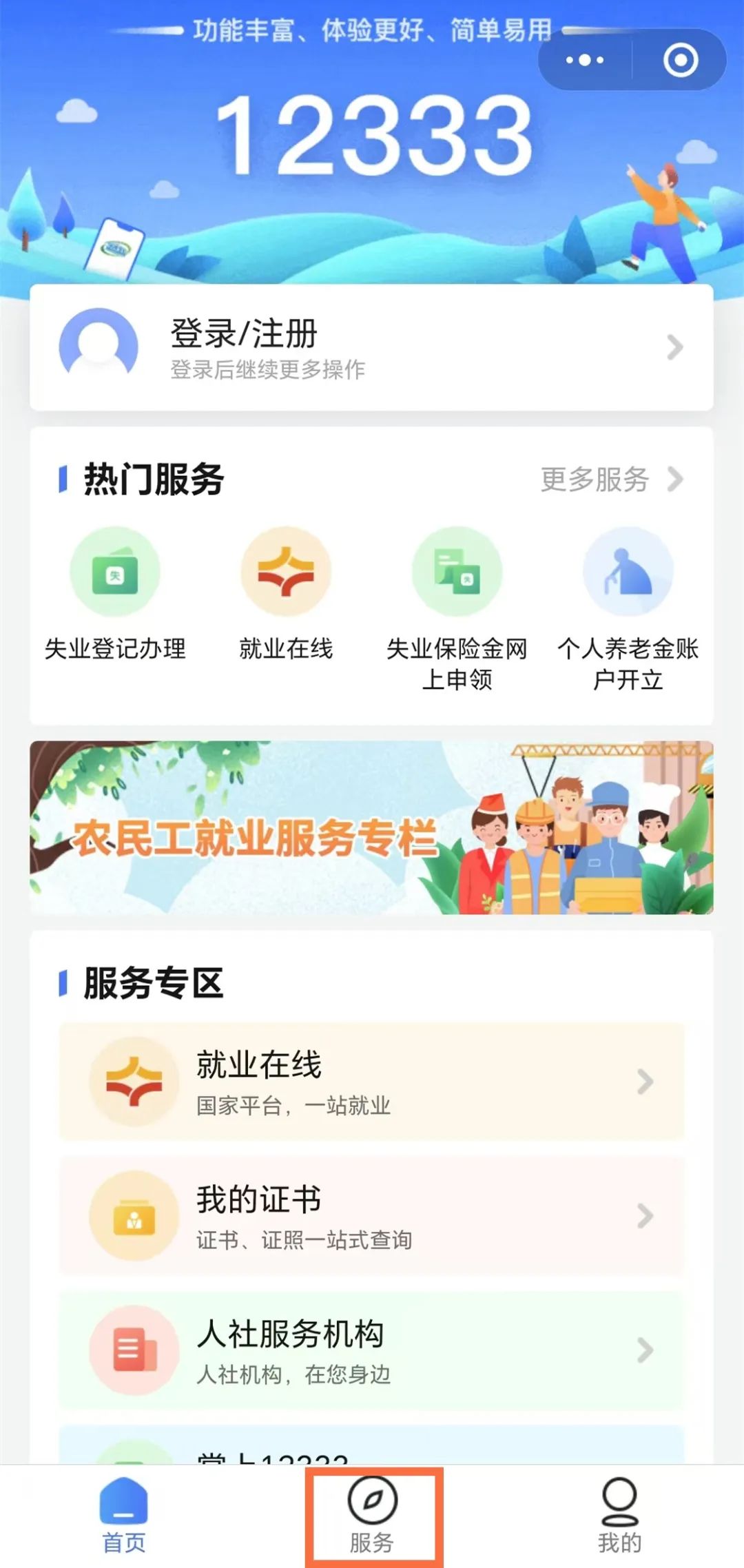This screenshot has width=744, height=1568.
Task: Open 人社服务机构 row
Action: tap(371, 1350)
